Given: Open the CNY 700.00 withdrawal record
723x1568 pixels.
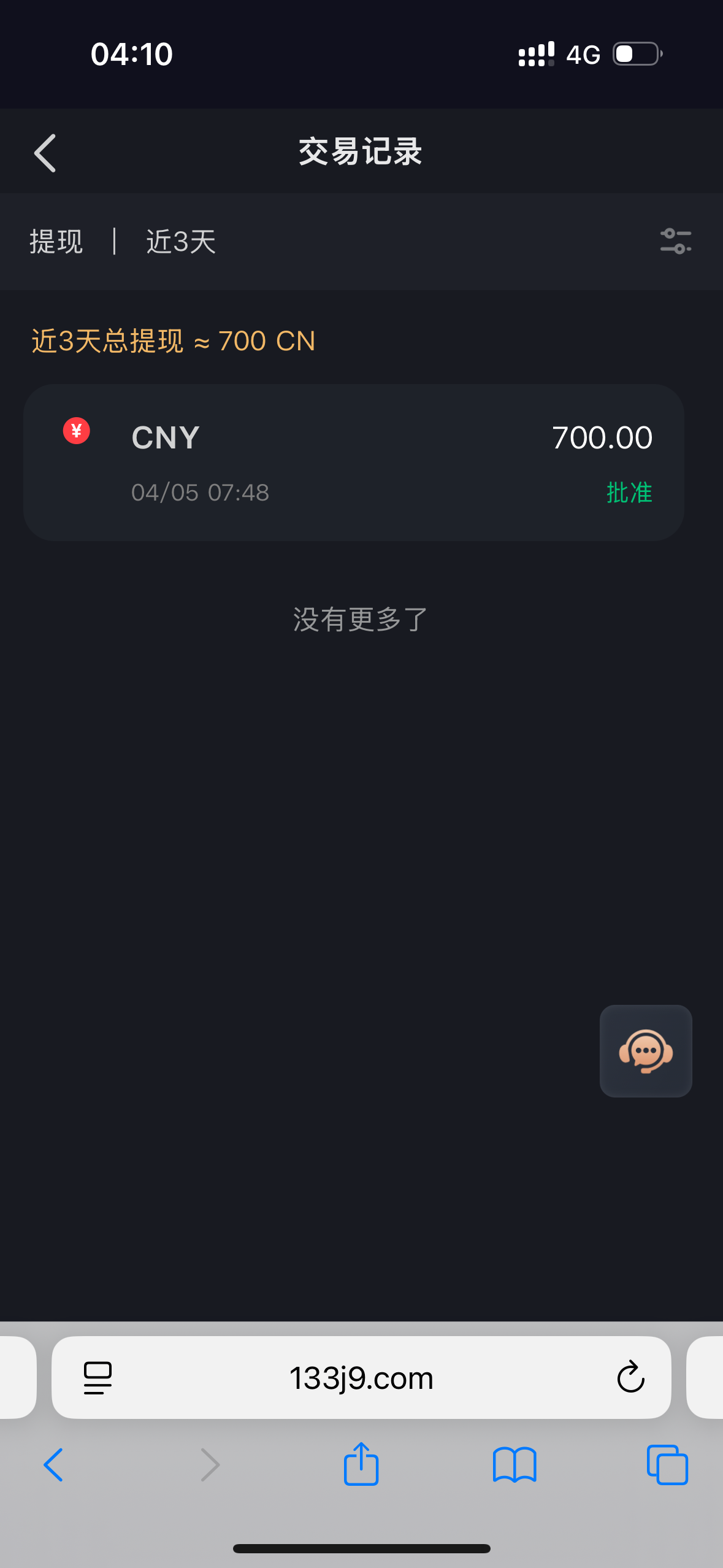Looking at the screenshot, I should click(354, 463).
